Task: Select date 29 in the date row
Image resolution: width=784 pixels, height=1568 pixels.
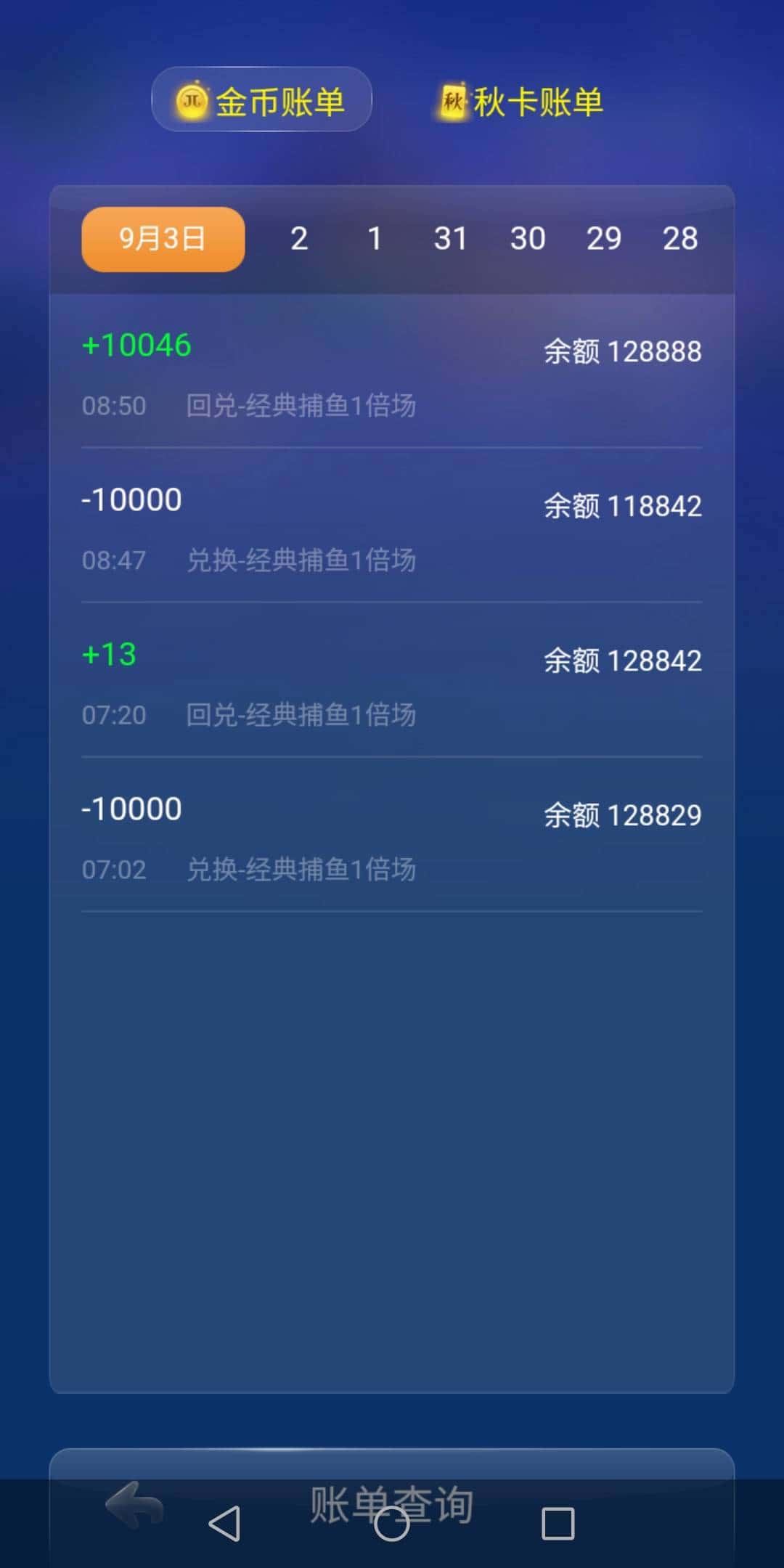Action: pyautogui.click(x=604, y=239)
